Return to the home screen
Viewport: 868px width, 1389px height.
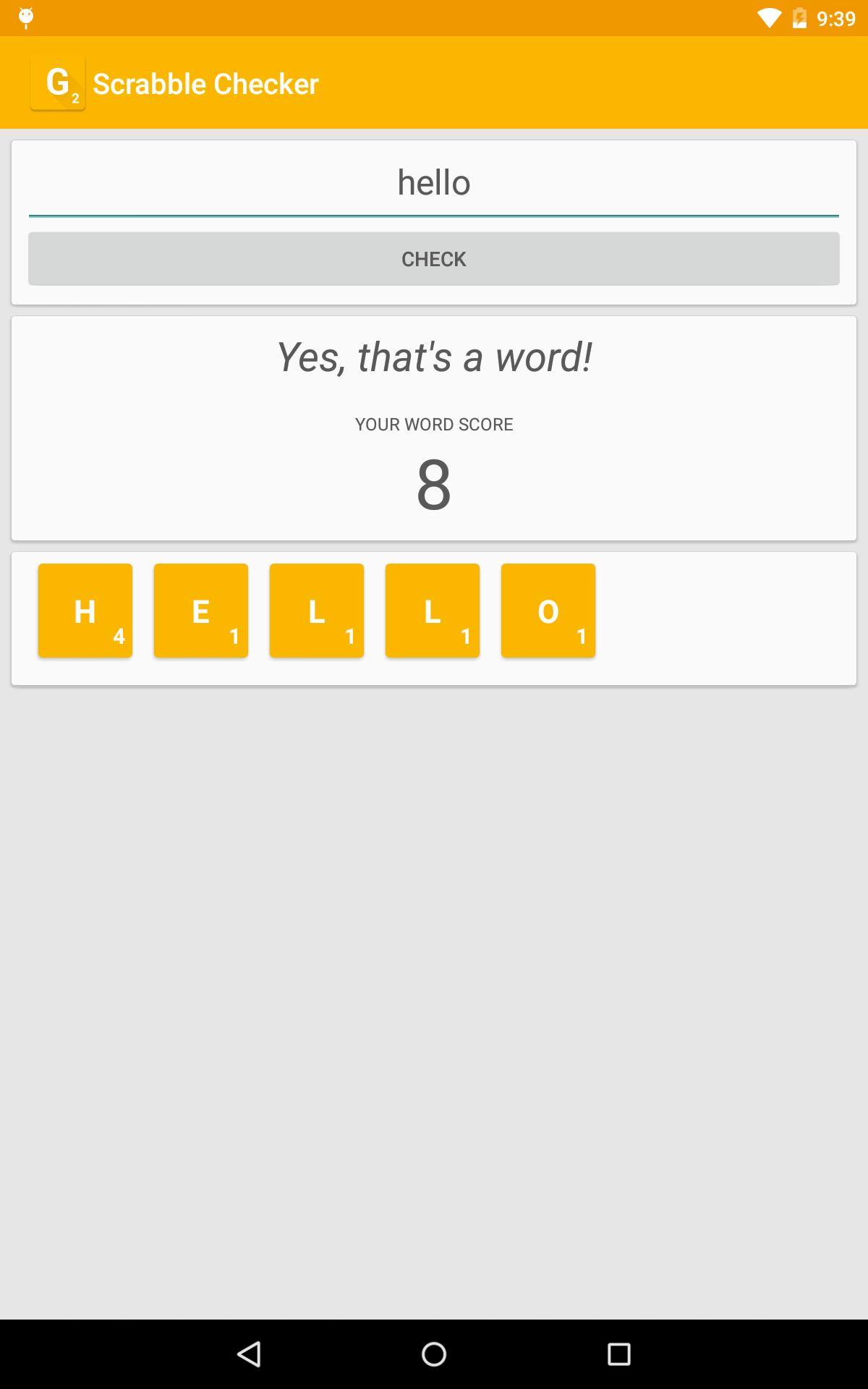click(x=434, y=1354)
